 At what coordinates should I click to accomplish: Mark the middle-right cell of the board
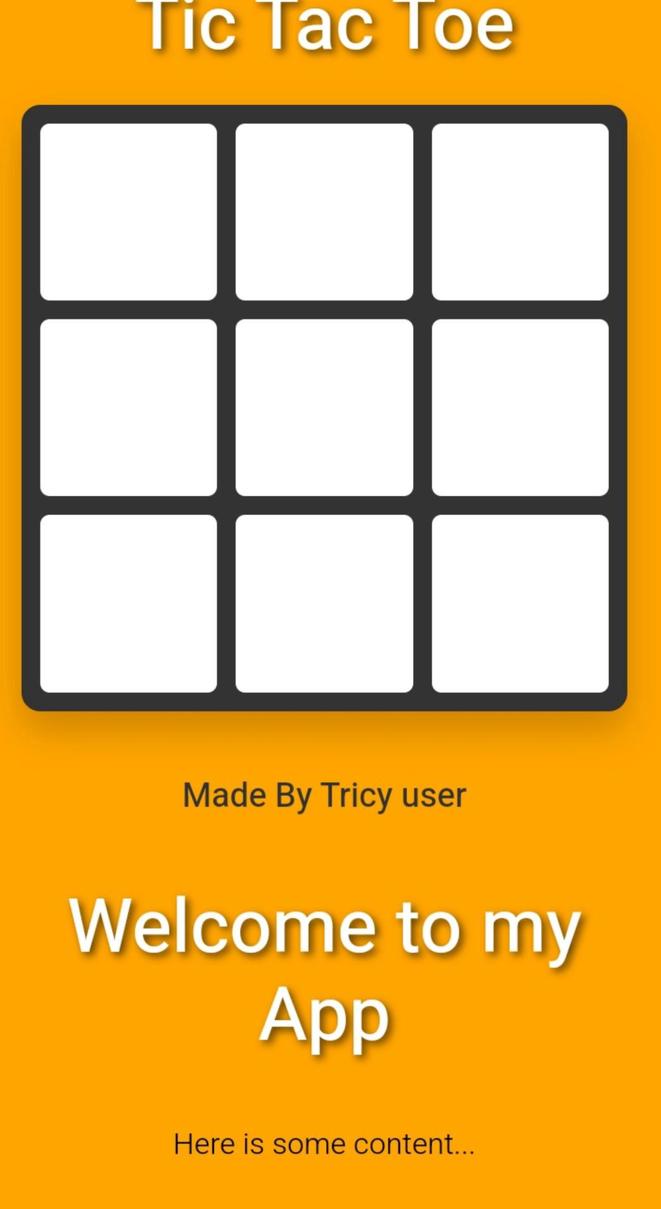point(520,407)
